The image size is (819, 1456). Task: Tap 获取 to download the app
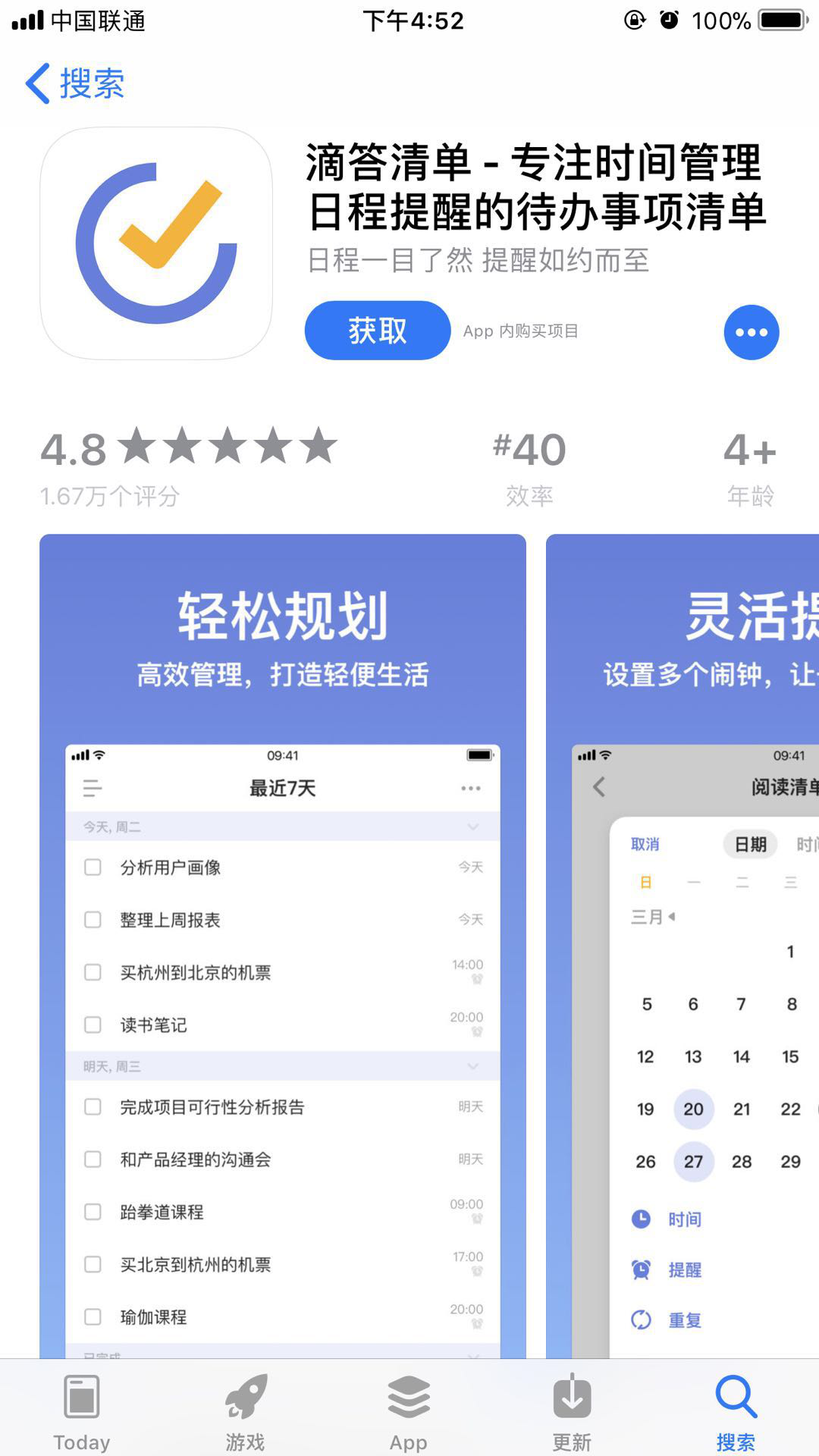coord(377,331)
